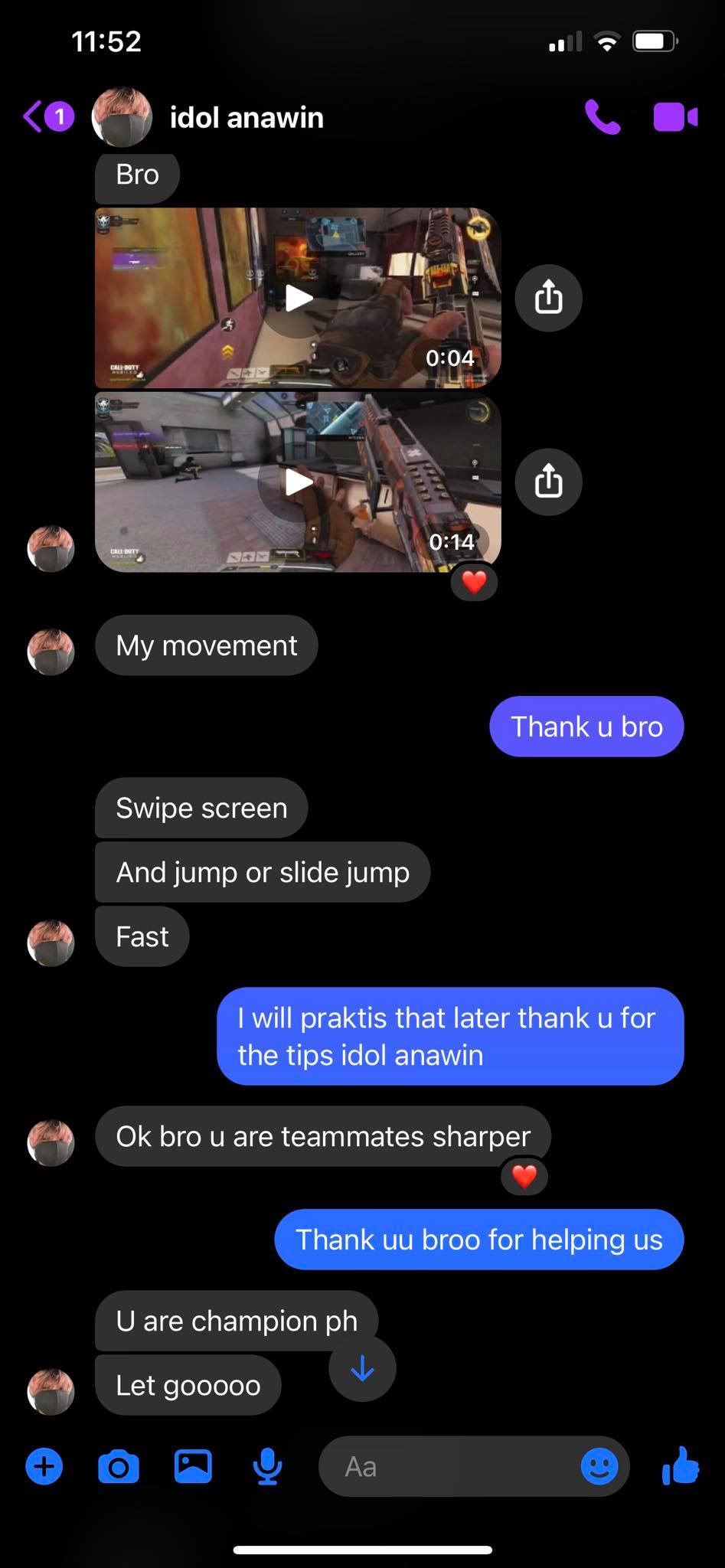This screenshot has width=725, height=1568.
Task: Send a thumbs-up like
Action: 681,1465
